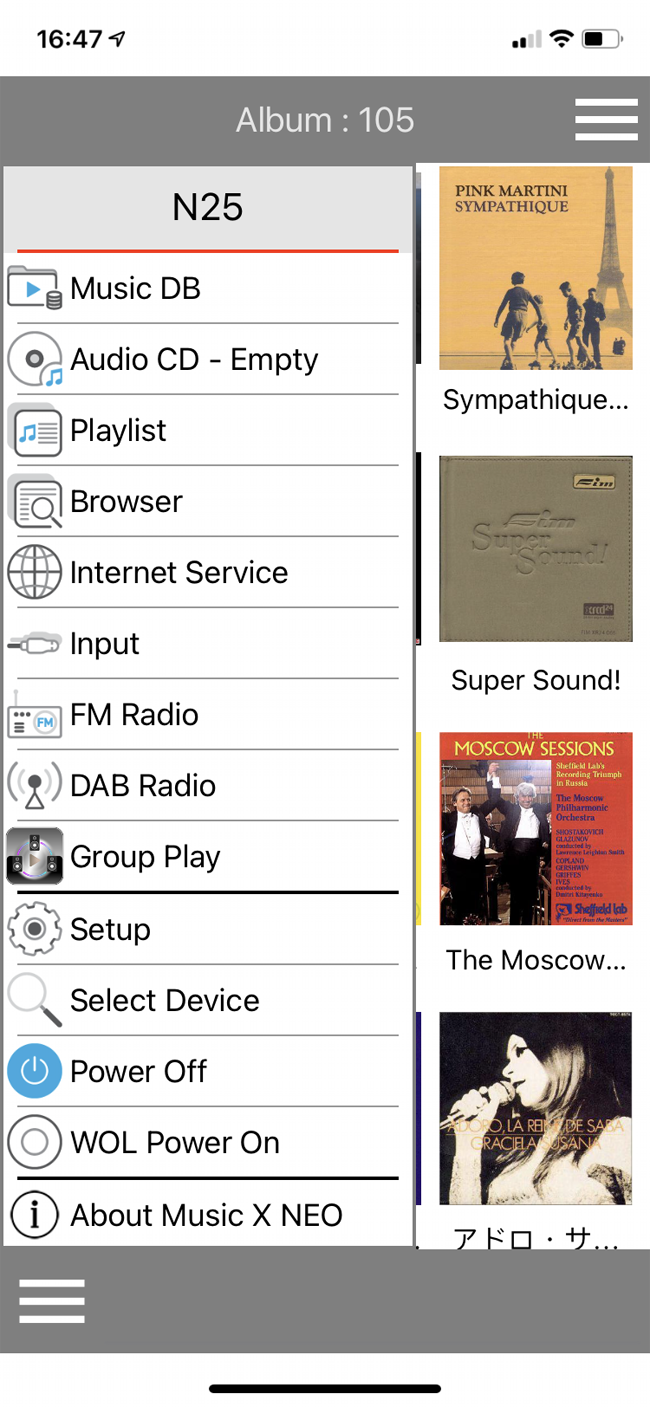Tap Select Device
This screenshot has height=1407, width=650.
tap(205, 1000)
